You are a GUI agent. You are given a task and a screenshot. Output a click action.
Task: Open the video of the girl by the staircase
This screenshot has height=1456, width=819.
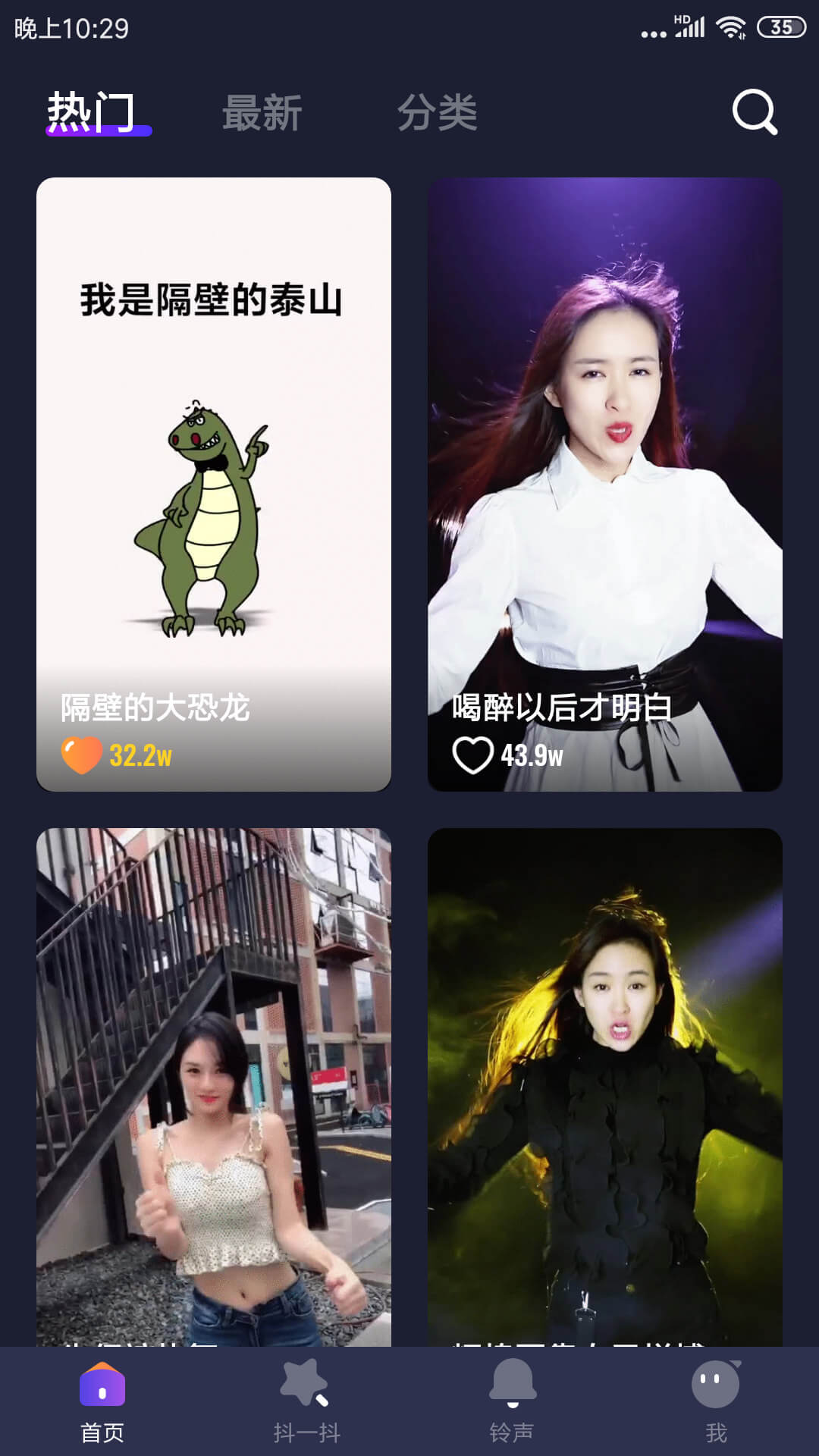point(214,1087)
